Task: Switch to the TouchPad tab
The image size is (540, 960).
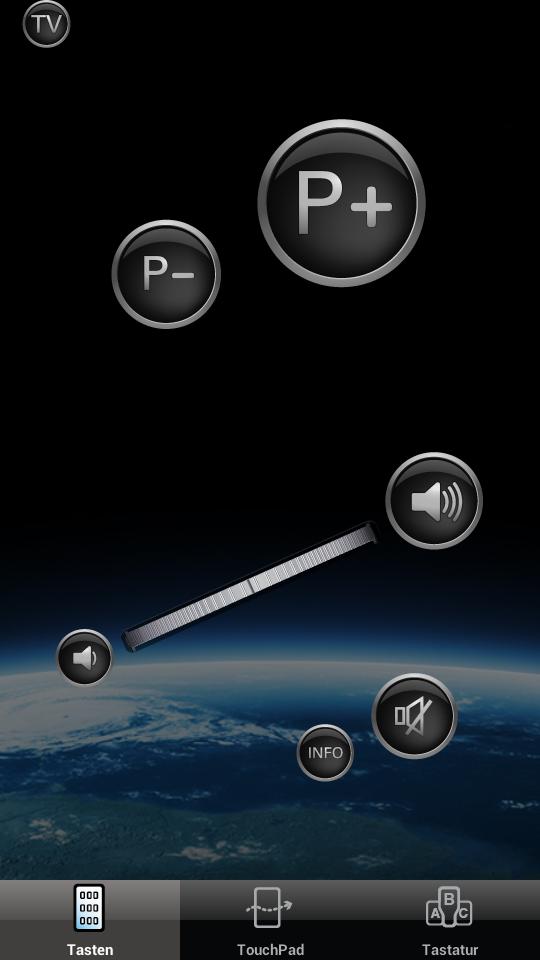Action: click(270, 920)
